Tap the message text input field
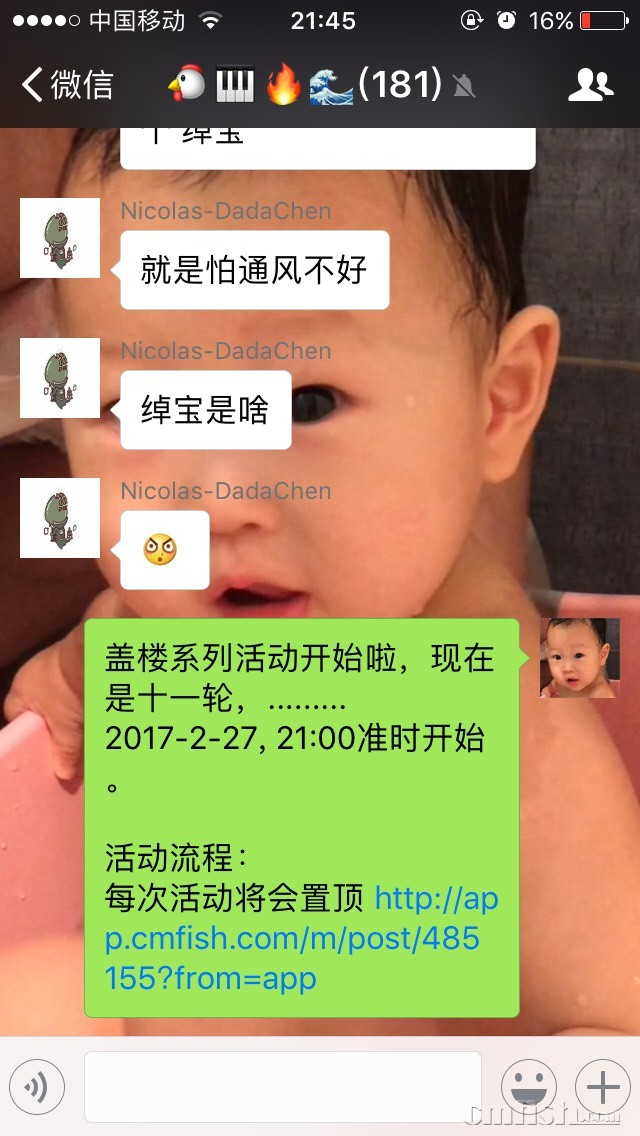The height and width of the screenshot is (1136, 640). click(282, 1087)
